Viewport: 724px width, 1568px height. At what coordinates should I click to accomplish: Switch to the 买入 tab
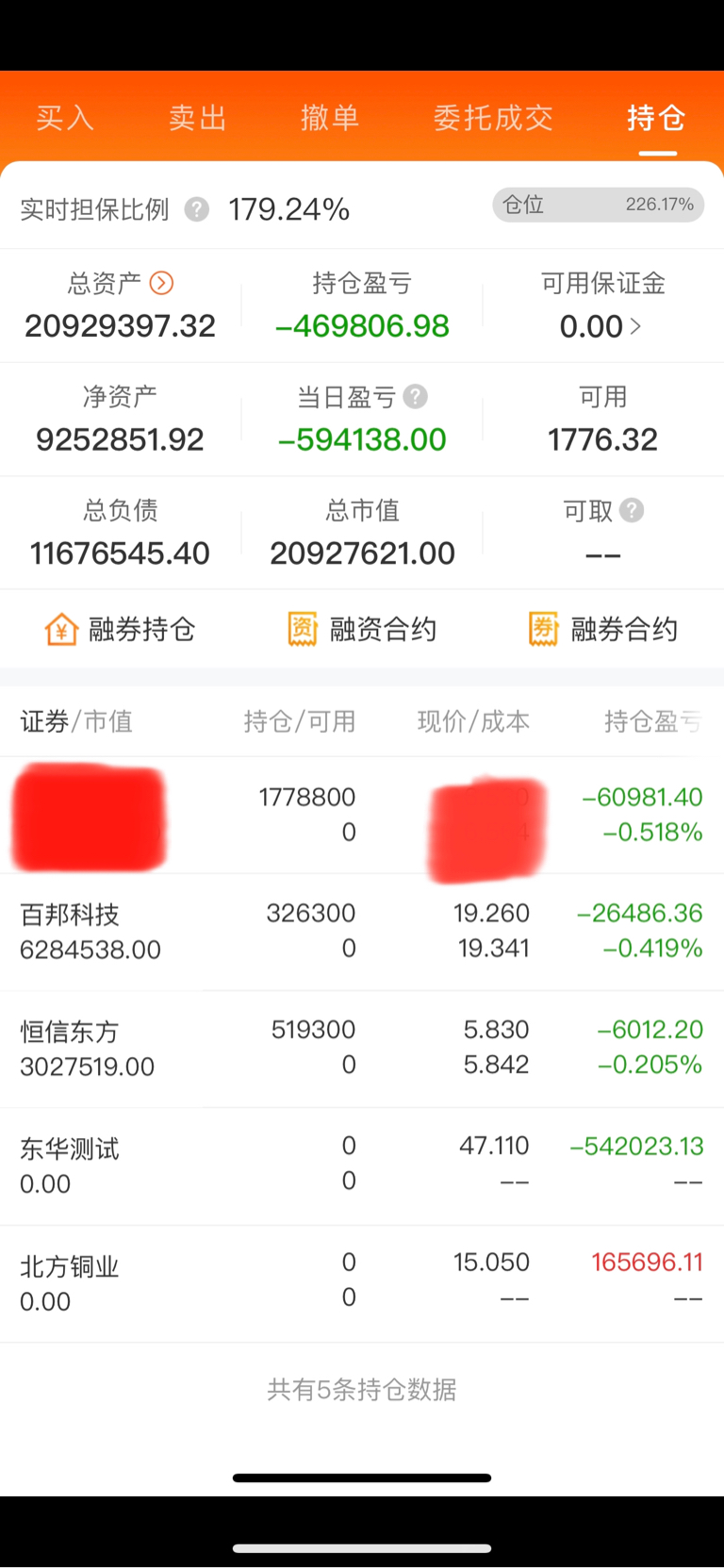pos(65,118)
